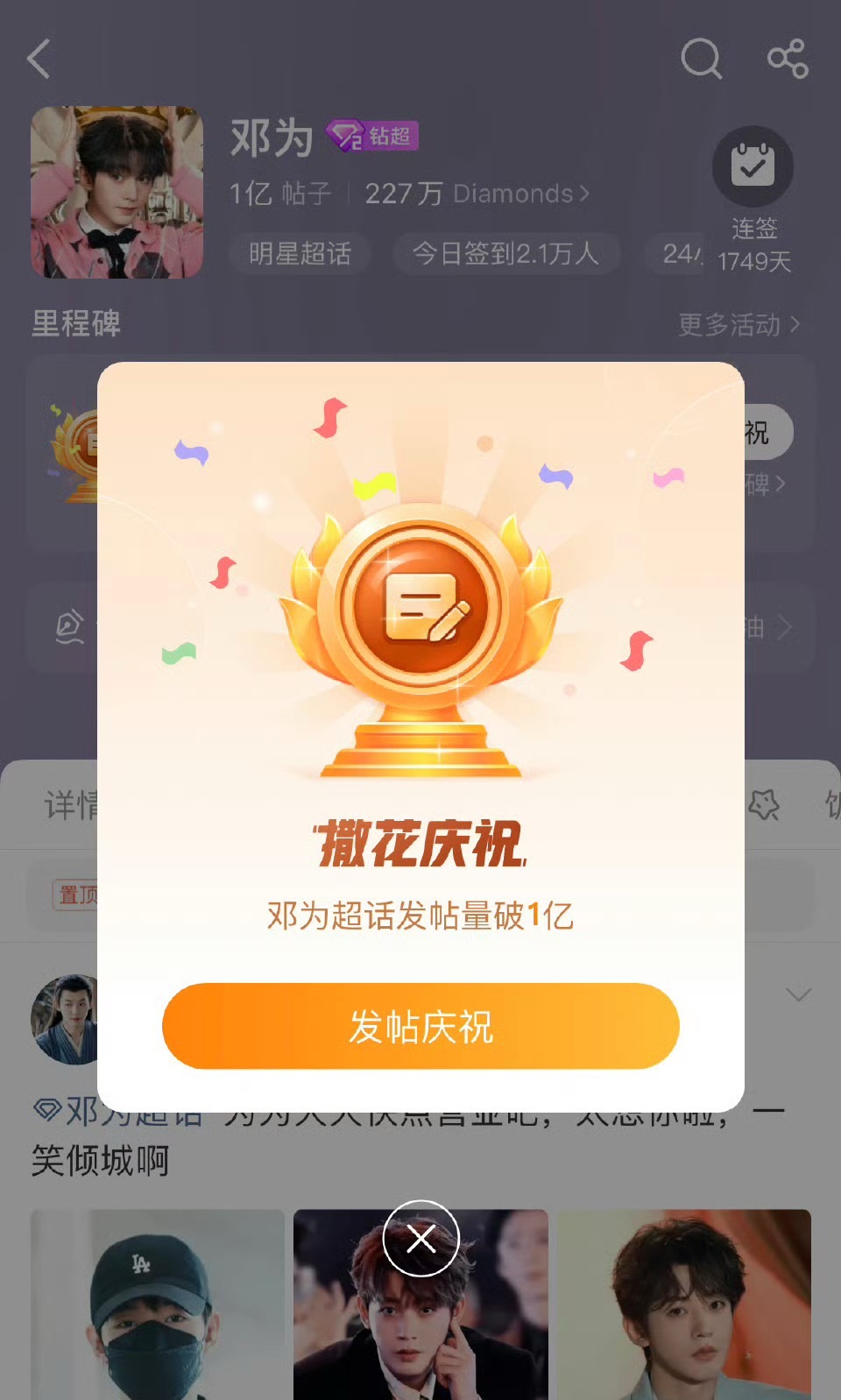Click the pen signing icon at the left edge

(70, 625)
